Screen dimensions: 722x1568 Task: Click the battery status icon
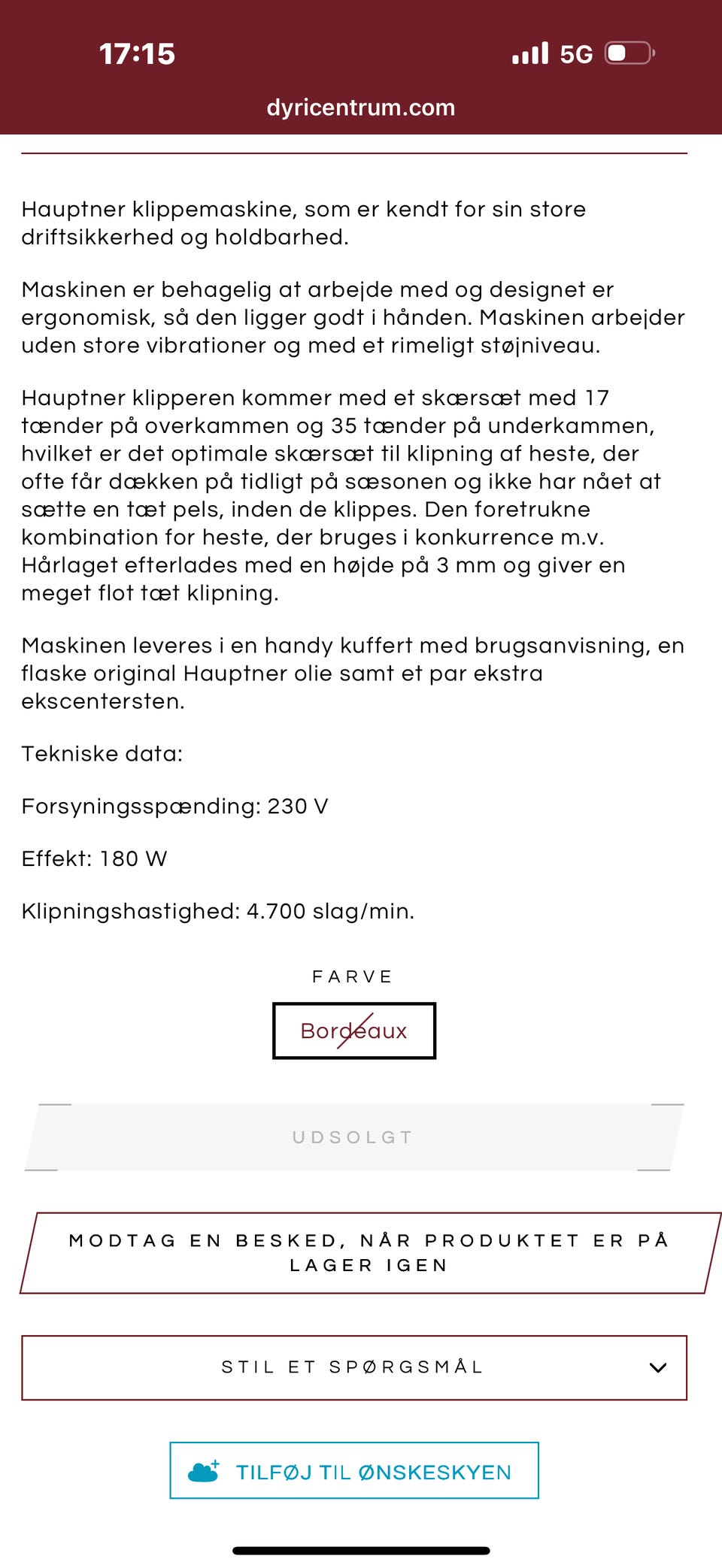pos(626,53)
